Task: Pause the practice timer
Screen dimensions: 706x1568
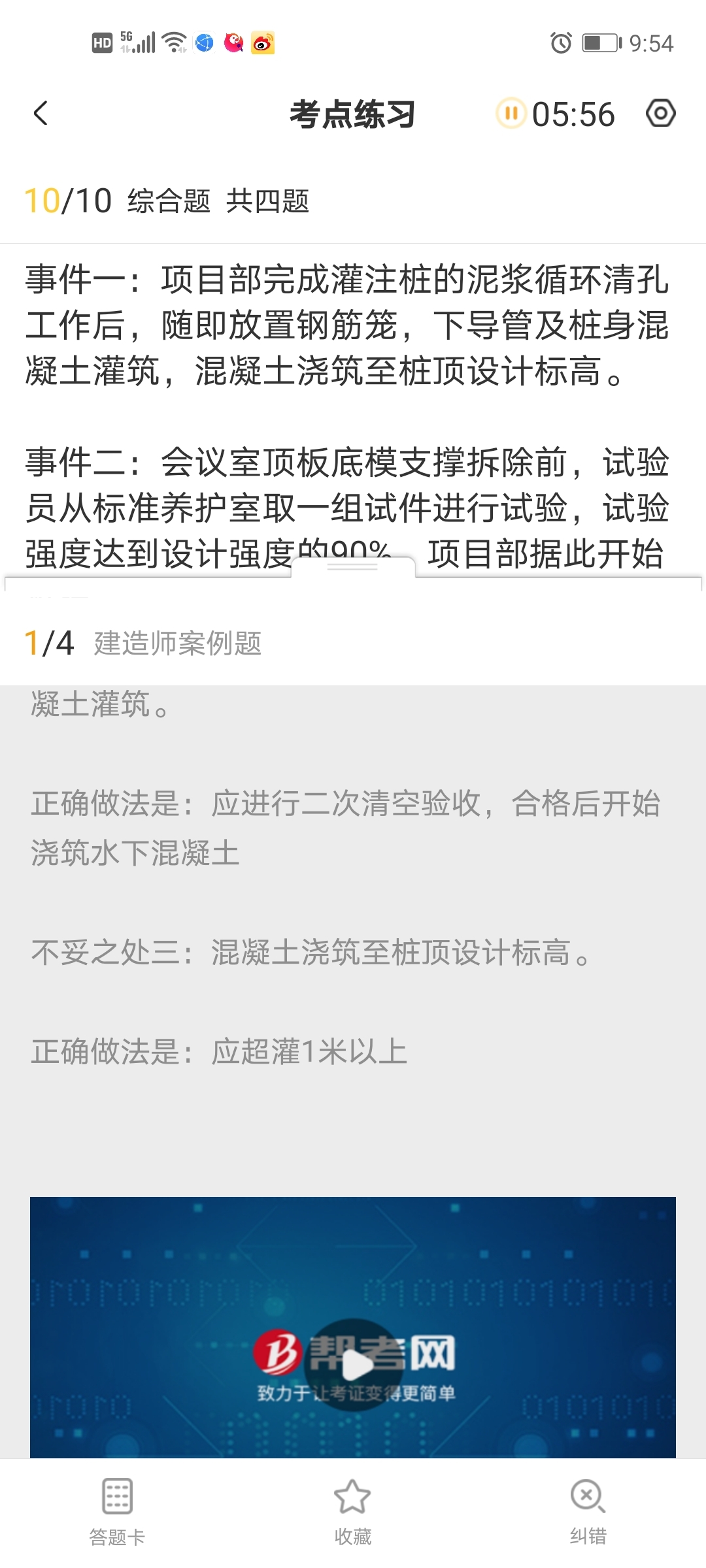Action: click(511, 114)
